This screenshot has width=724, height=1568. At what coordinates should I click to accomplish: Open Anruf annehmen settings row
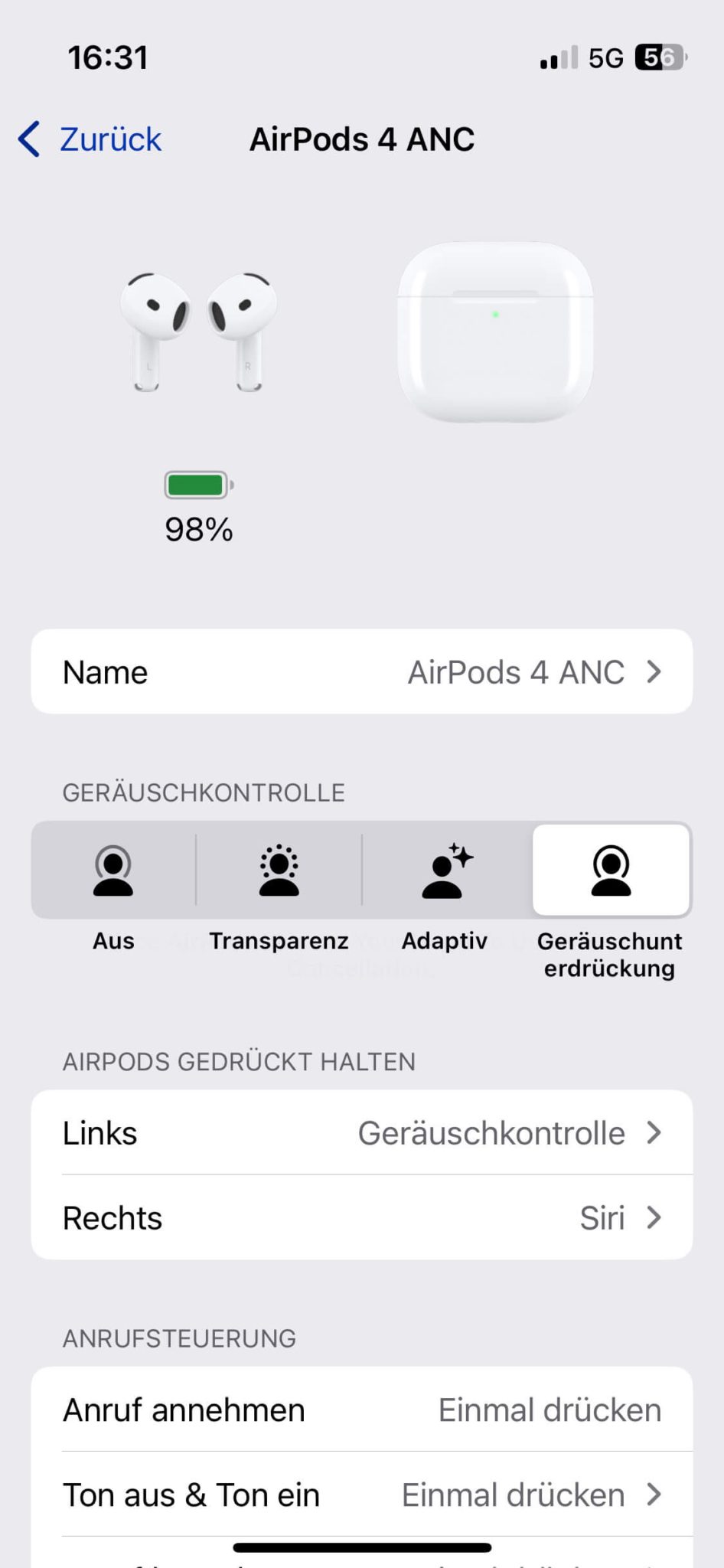(x=362, y=1409)
